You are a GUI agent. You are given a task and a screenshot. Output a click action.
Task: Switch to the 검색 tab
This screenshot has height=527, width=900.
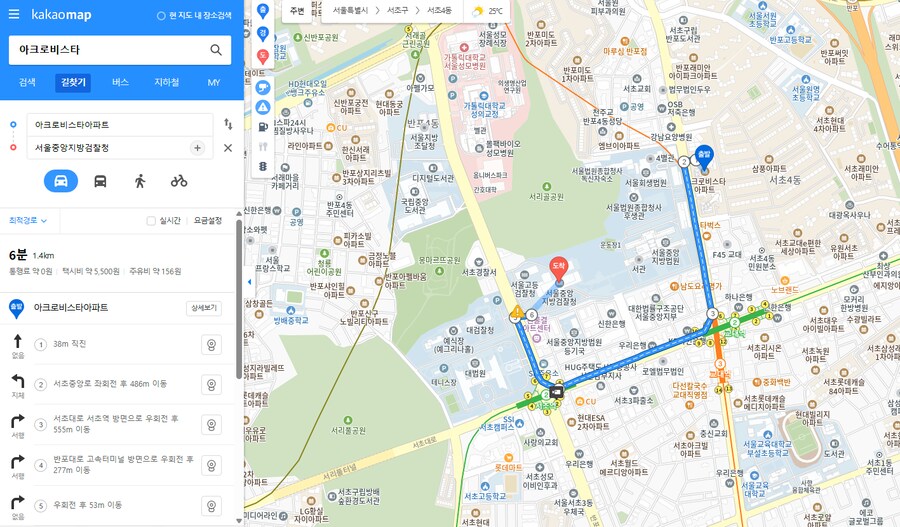(27, 82)
